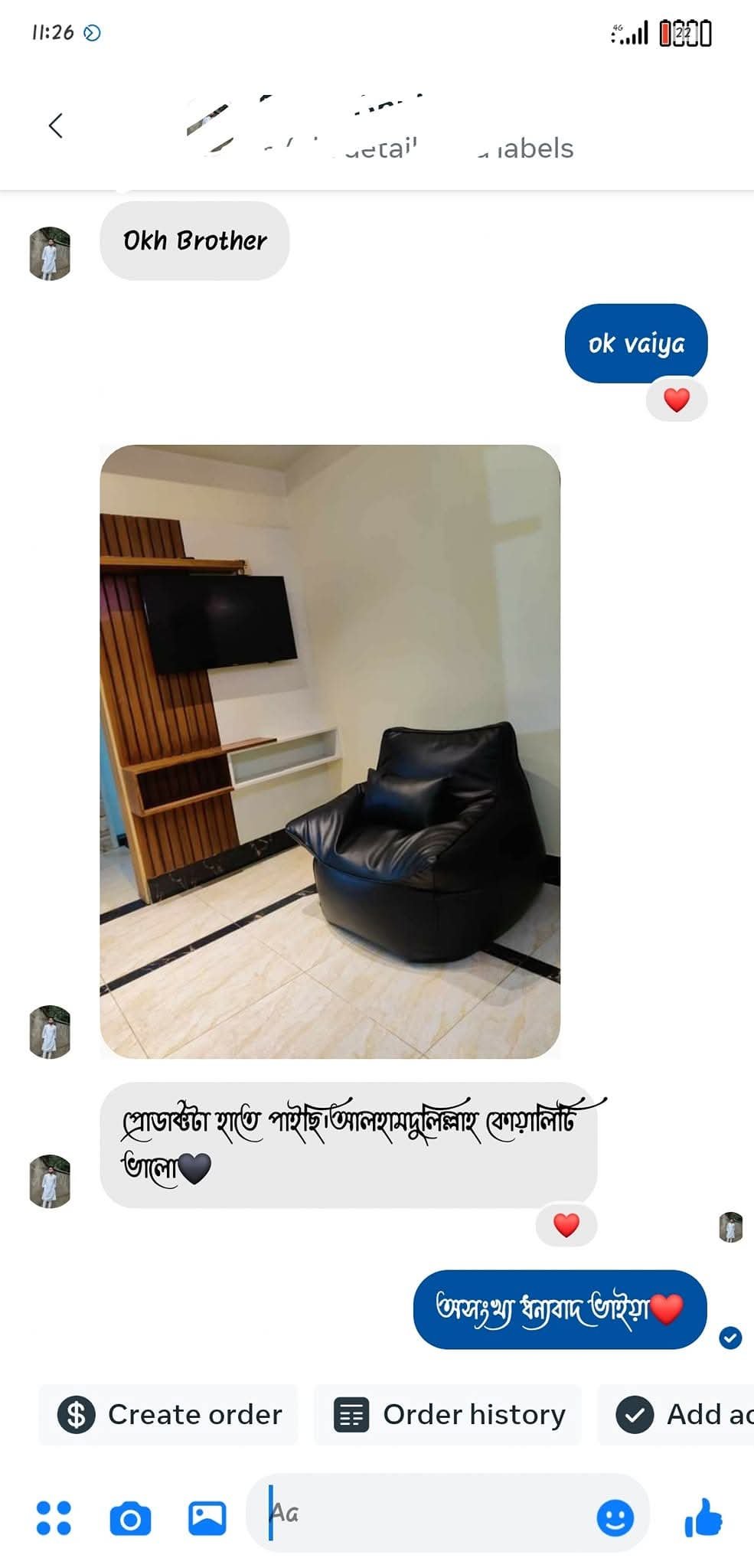Viewport: 754px width, 1568px height.
Task: Open sender's profile picture beside Okh Brother
Action: coord(50,253)
